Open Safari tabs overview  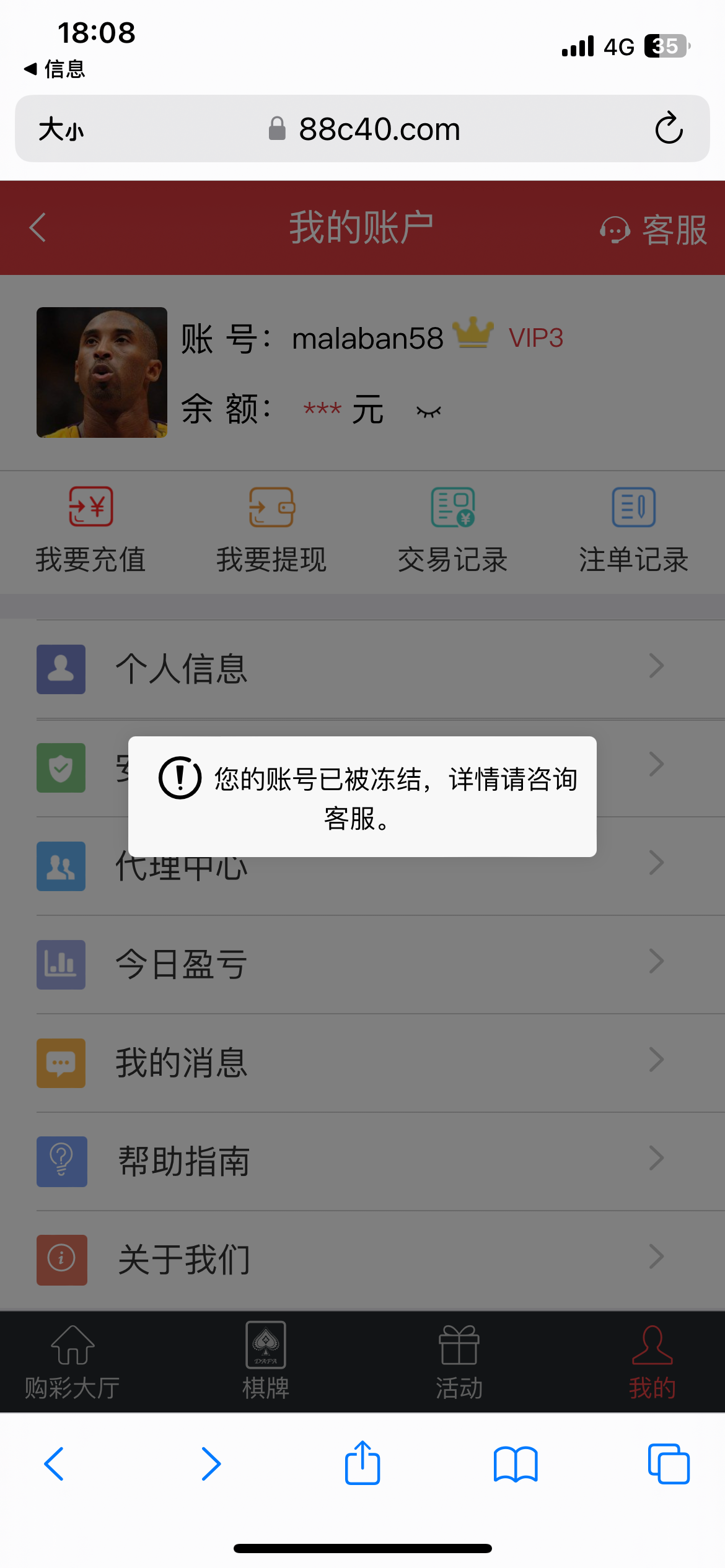(668, 1464)
